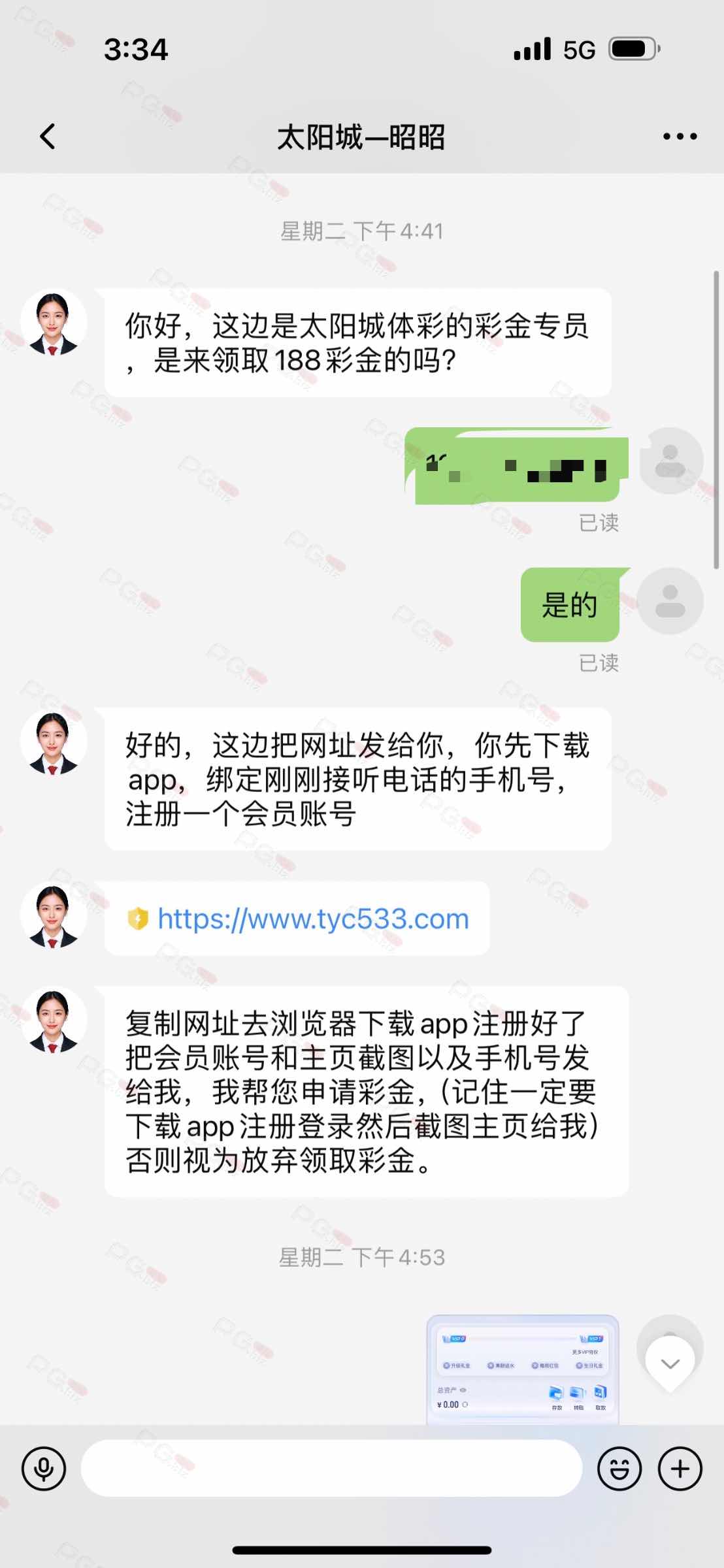Open my profile avatar beside 是的
This screenshot has height=1568, width=724.
tap(670, 601)
